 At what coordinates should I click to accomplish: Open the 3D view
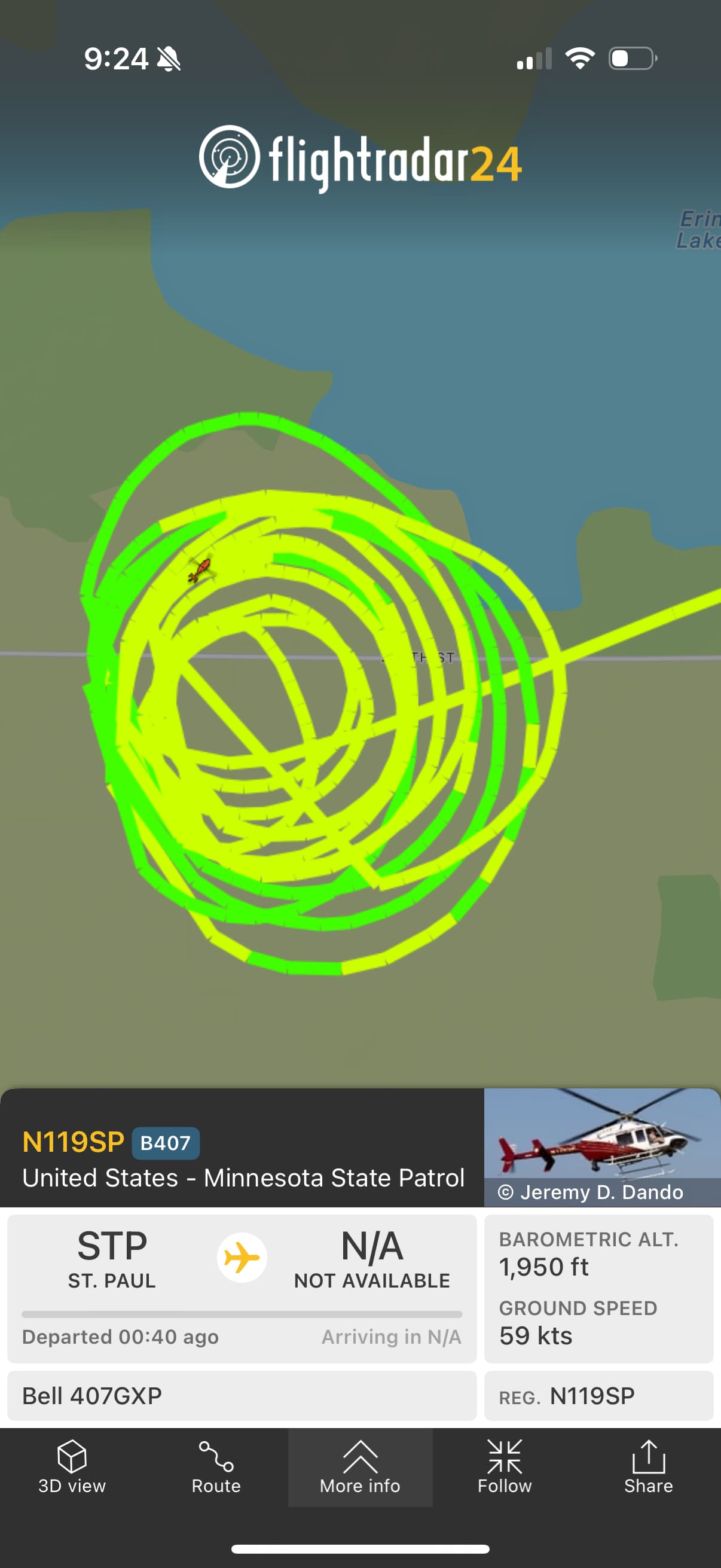coord(72,1467)
